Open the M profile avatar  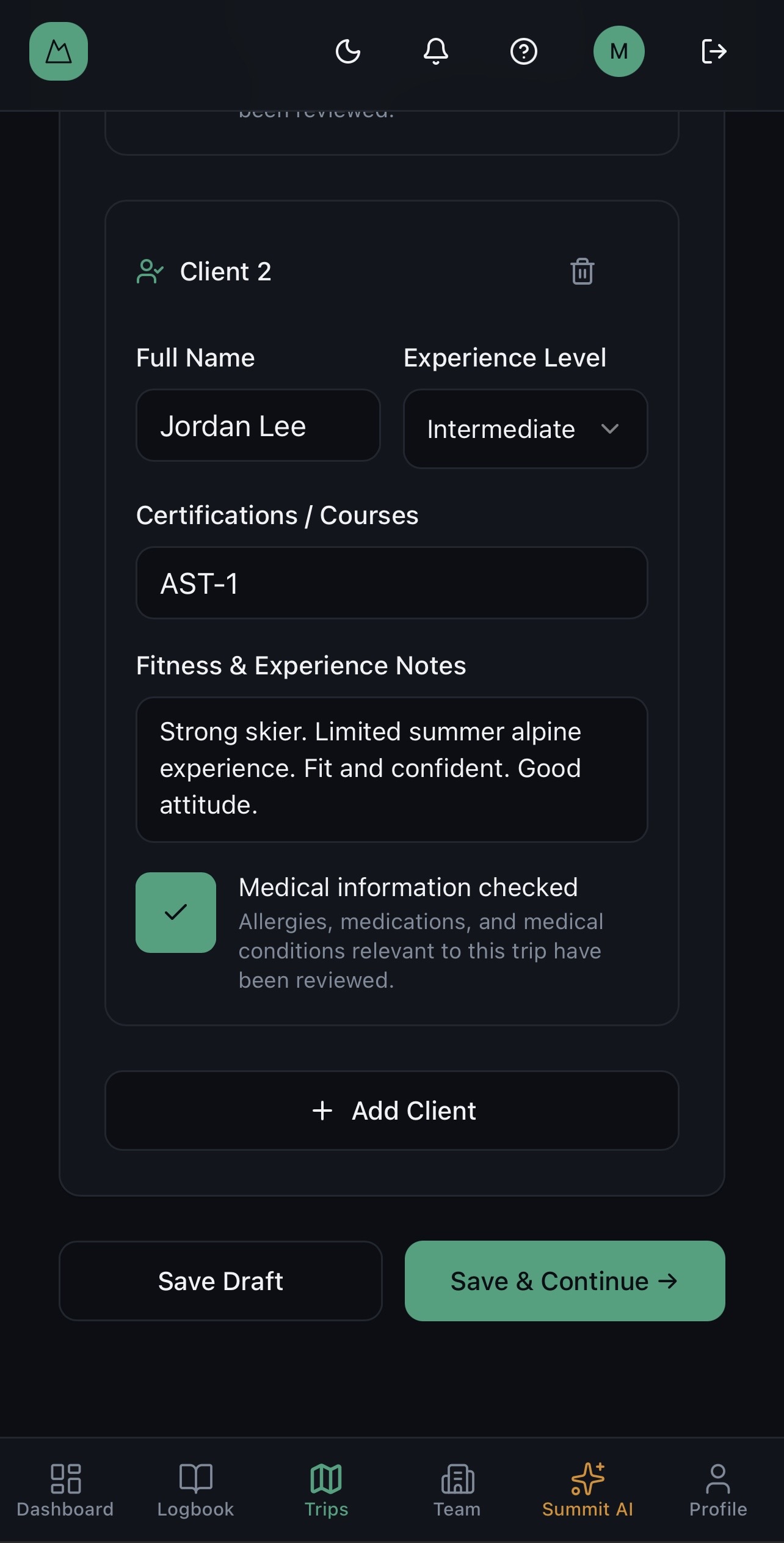tap(619, 51)
